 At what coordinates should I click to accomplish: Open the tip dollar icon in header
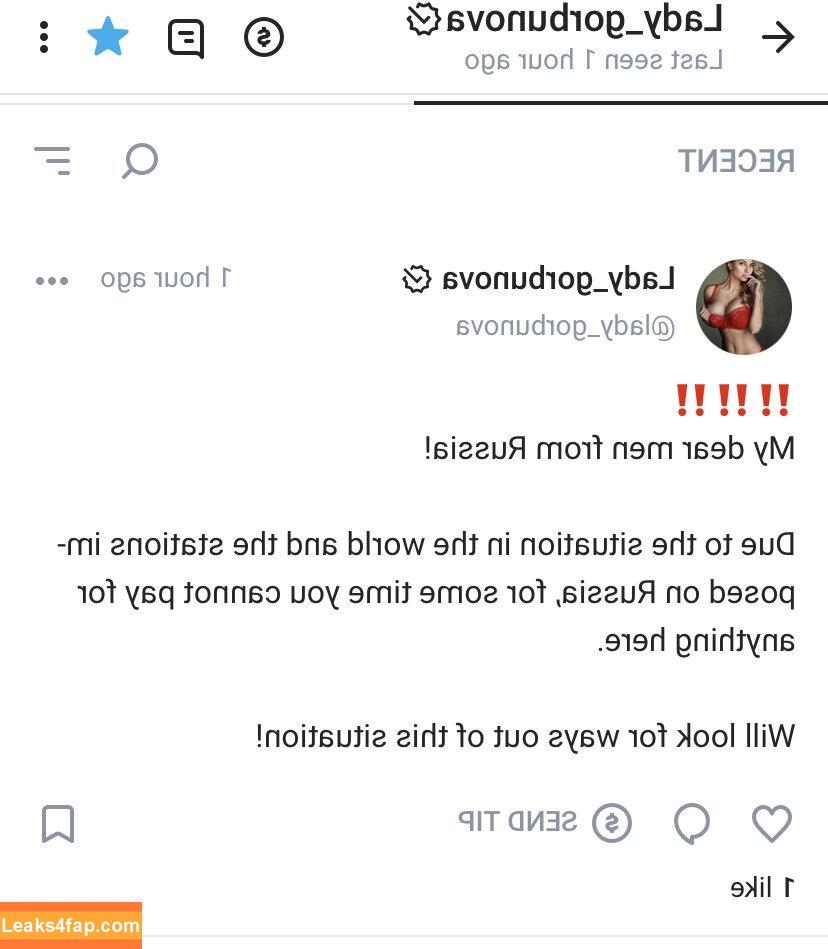pos(264,38)
